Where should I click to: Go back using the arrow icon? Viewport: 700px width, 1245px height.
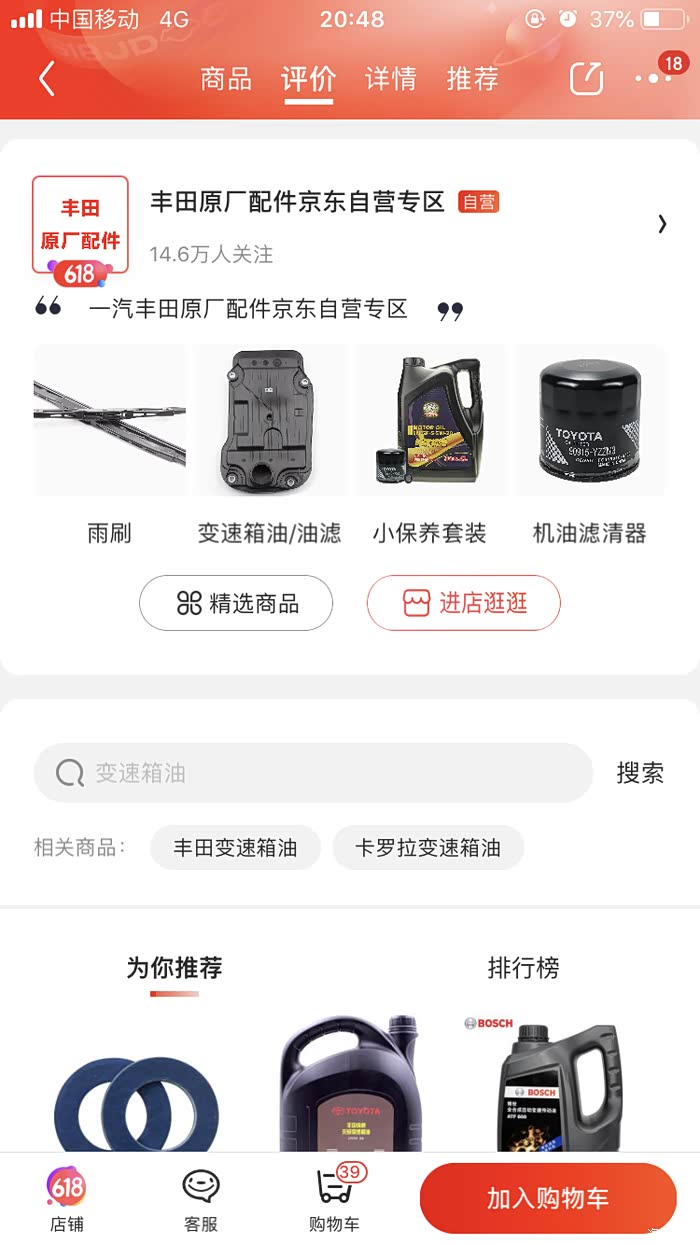[46, 79]
